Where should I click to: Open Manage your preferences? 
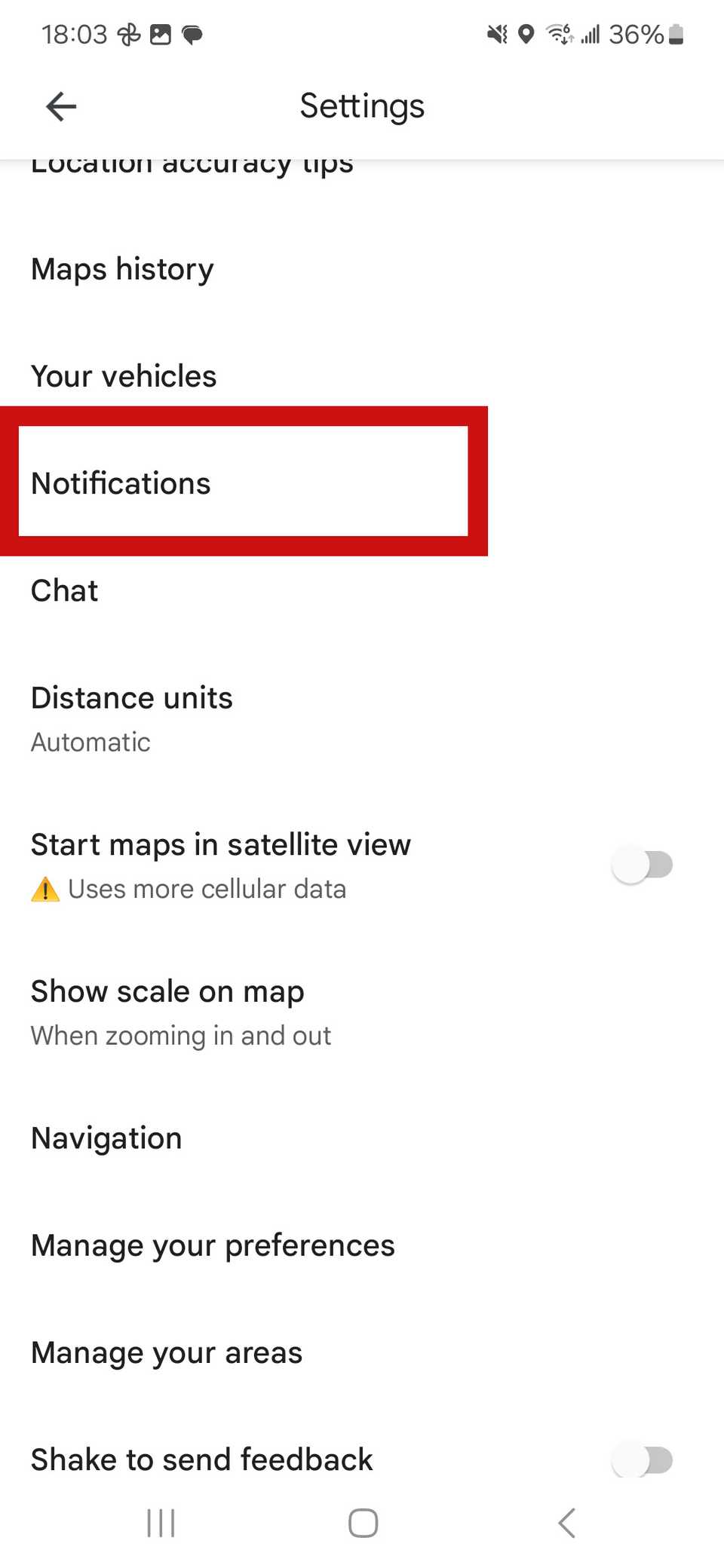[213, 1245]
